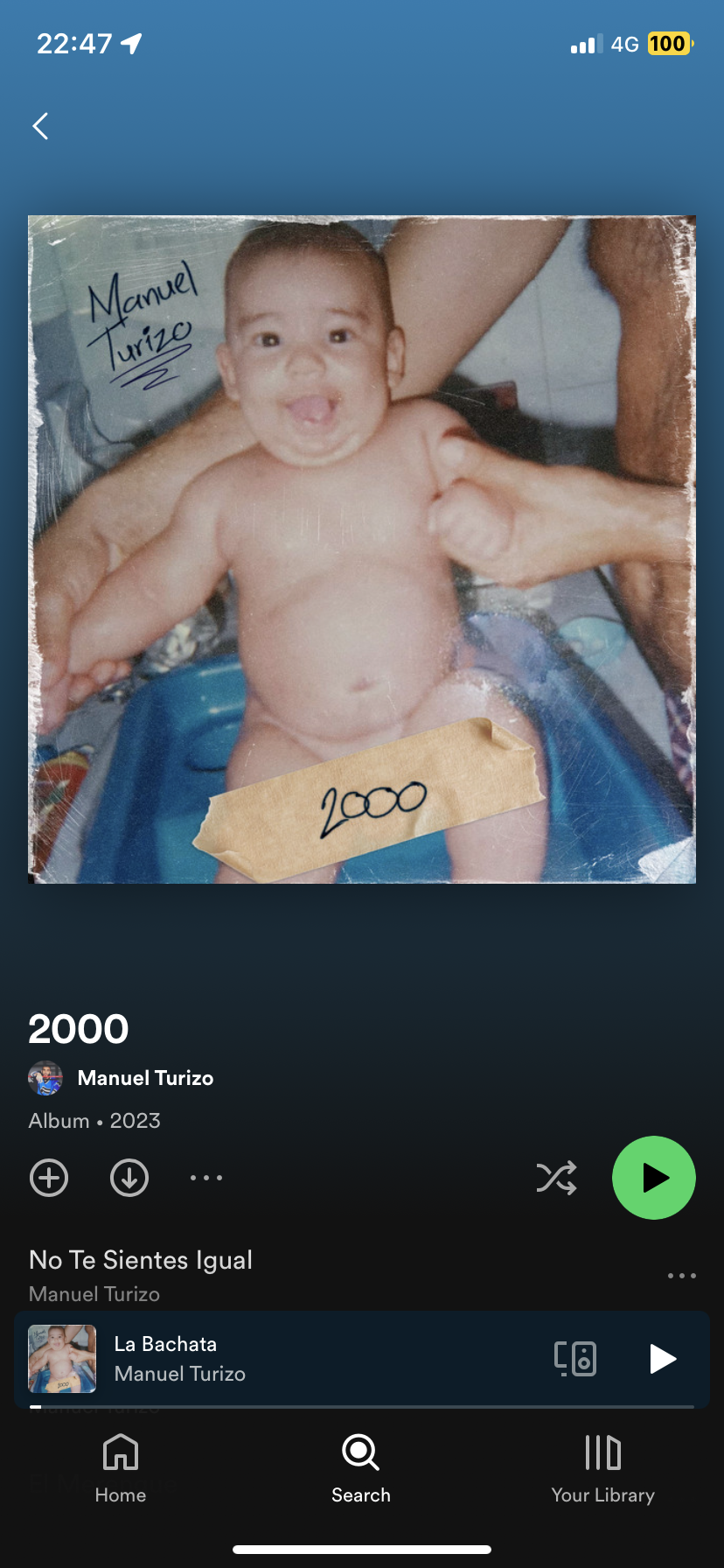Open the connect to a device picker
The image size is (724, 1568).
tap(575, 1359)
